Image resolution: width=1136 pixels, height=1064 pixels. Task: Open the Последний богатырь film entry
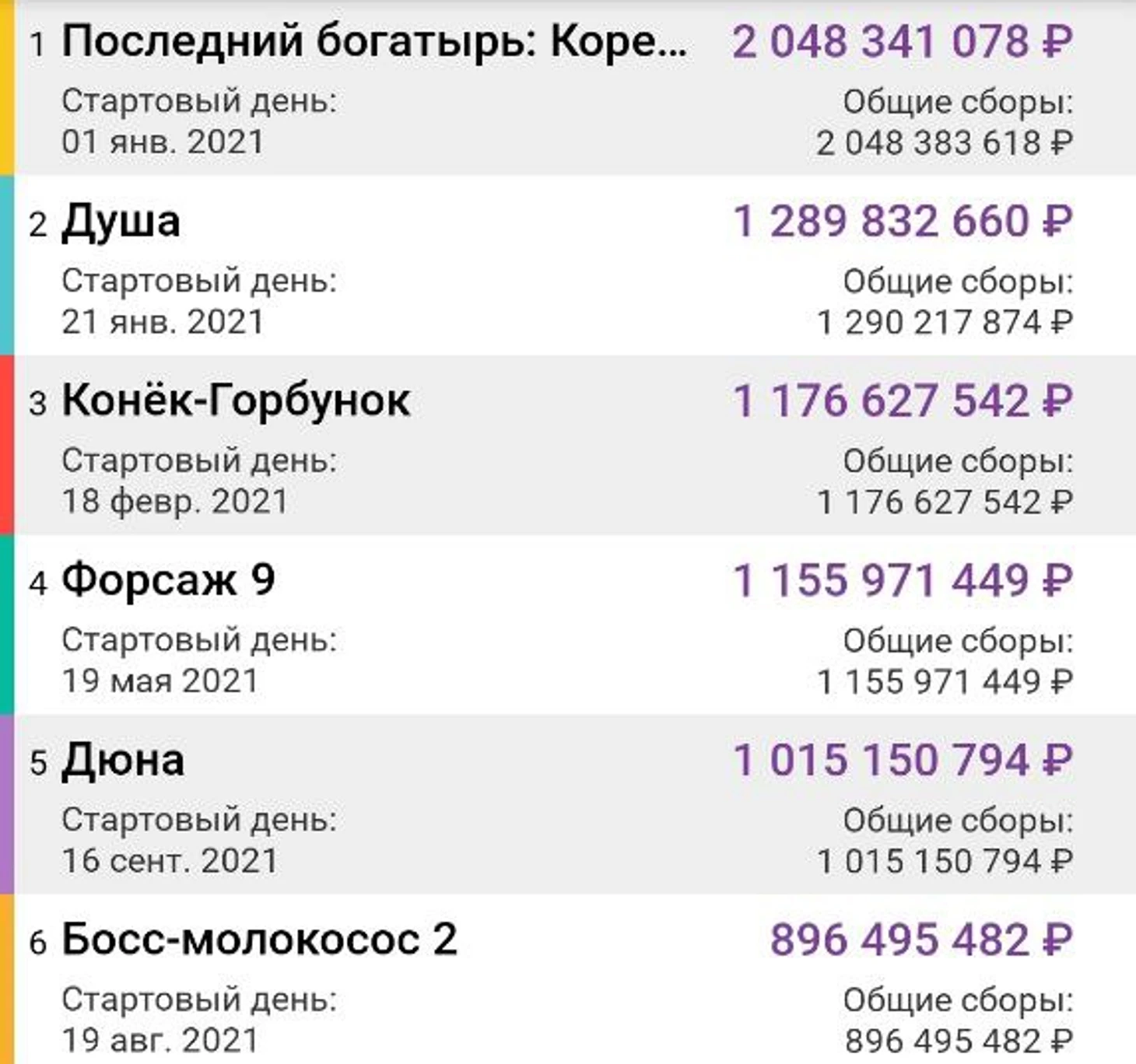[x=373, y=42]
